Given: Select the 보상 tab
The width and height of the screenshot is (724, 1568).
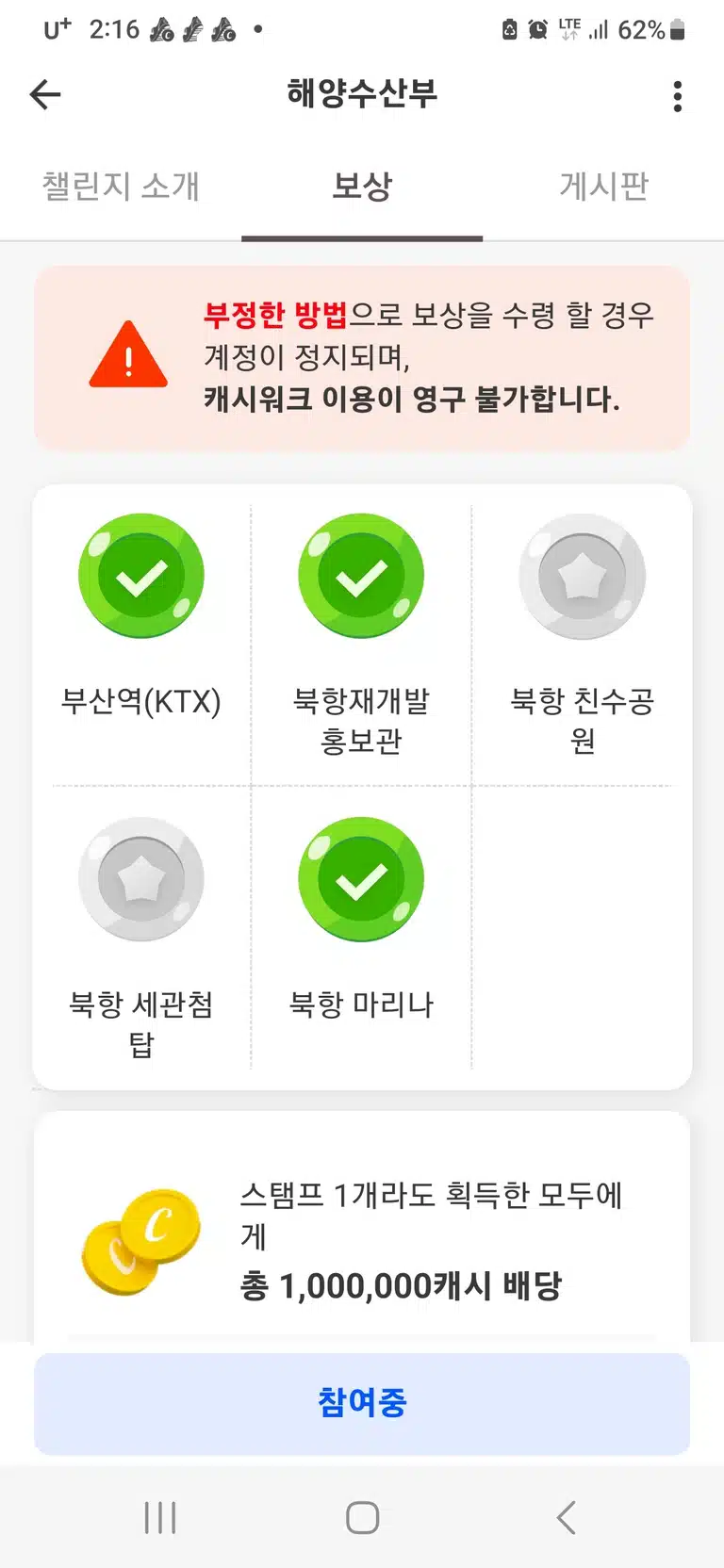Looking at the screenshot, I should [362, 187].
